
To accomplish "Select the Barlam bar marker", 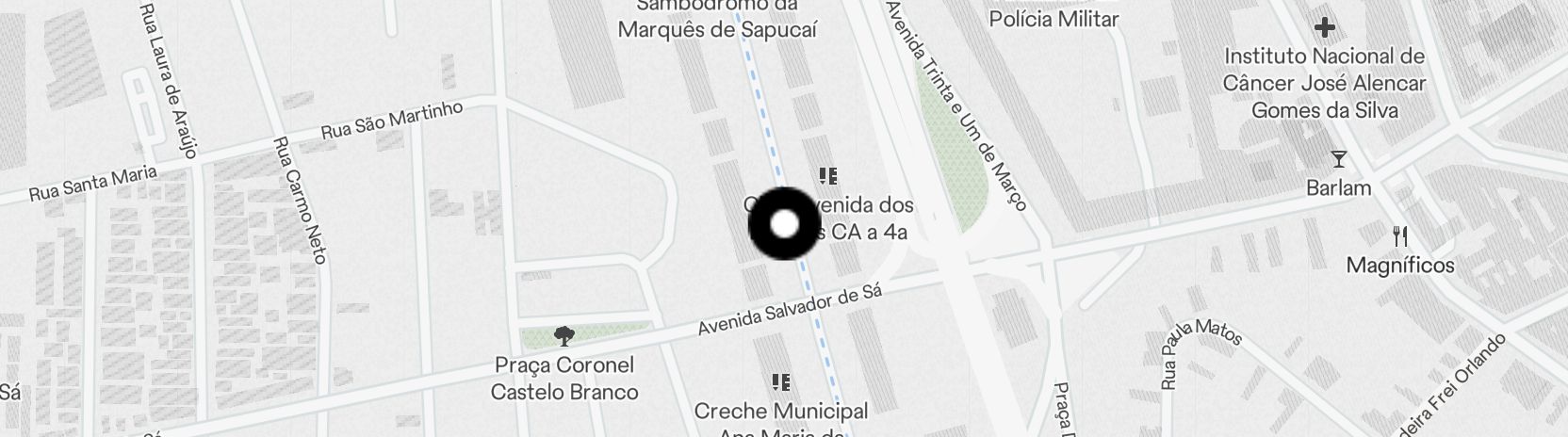I will pyautogui.click(x=1338, y=159).
